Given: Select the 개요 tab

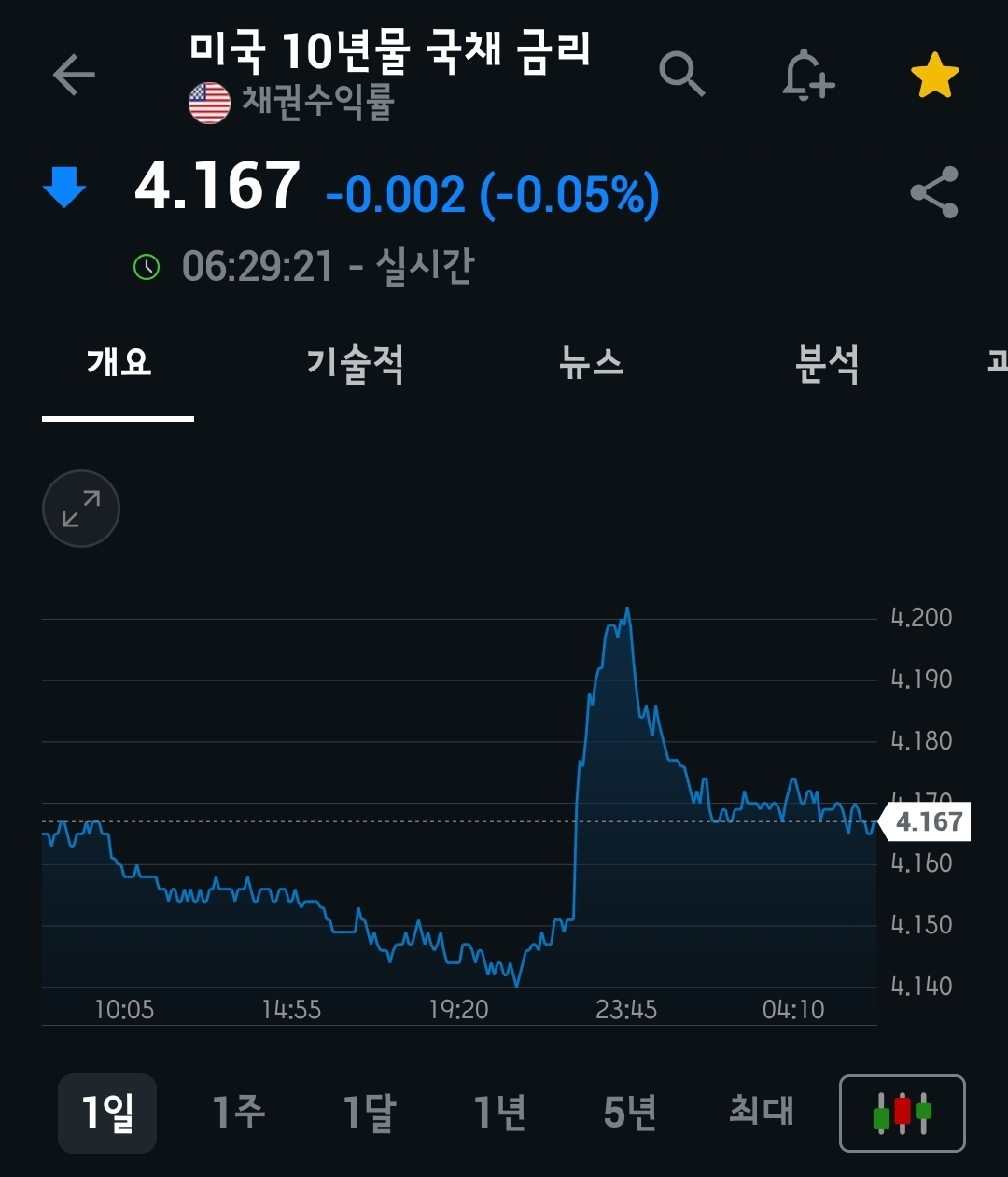Looking at the screenshot, I should [119, 363].
